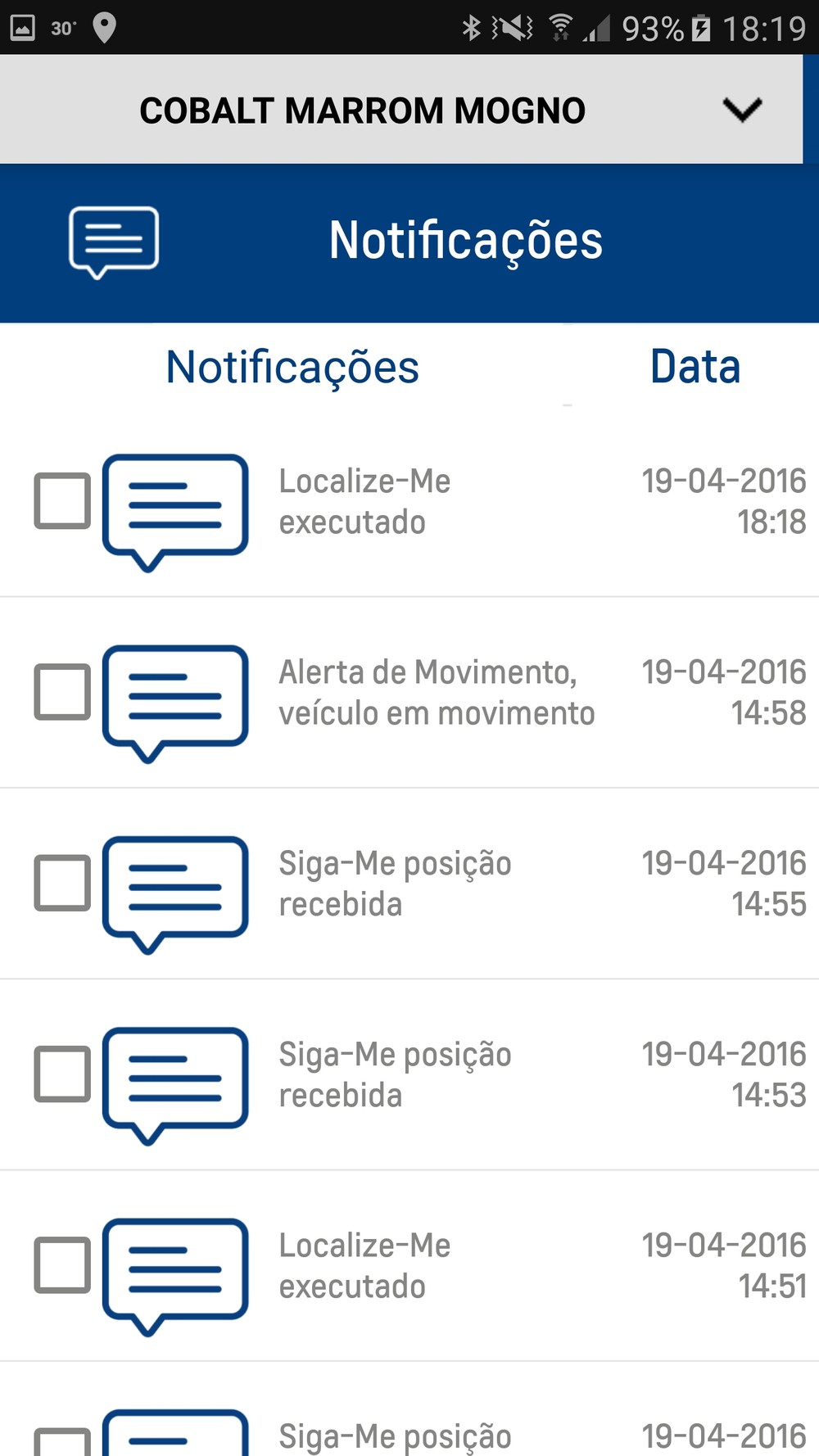Screen dimensions: 819x1456
Task: Mark the Siga-Me 14:53 notification checkbox
Action: coord(62,1074)
